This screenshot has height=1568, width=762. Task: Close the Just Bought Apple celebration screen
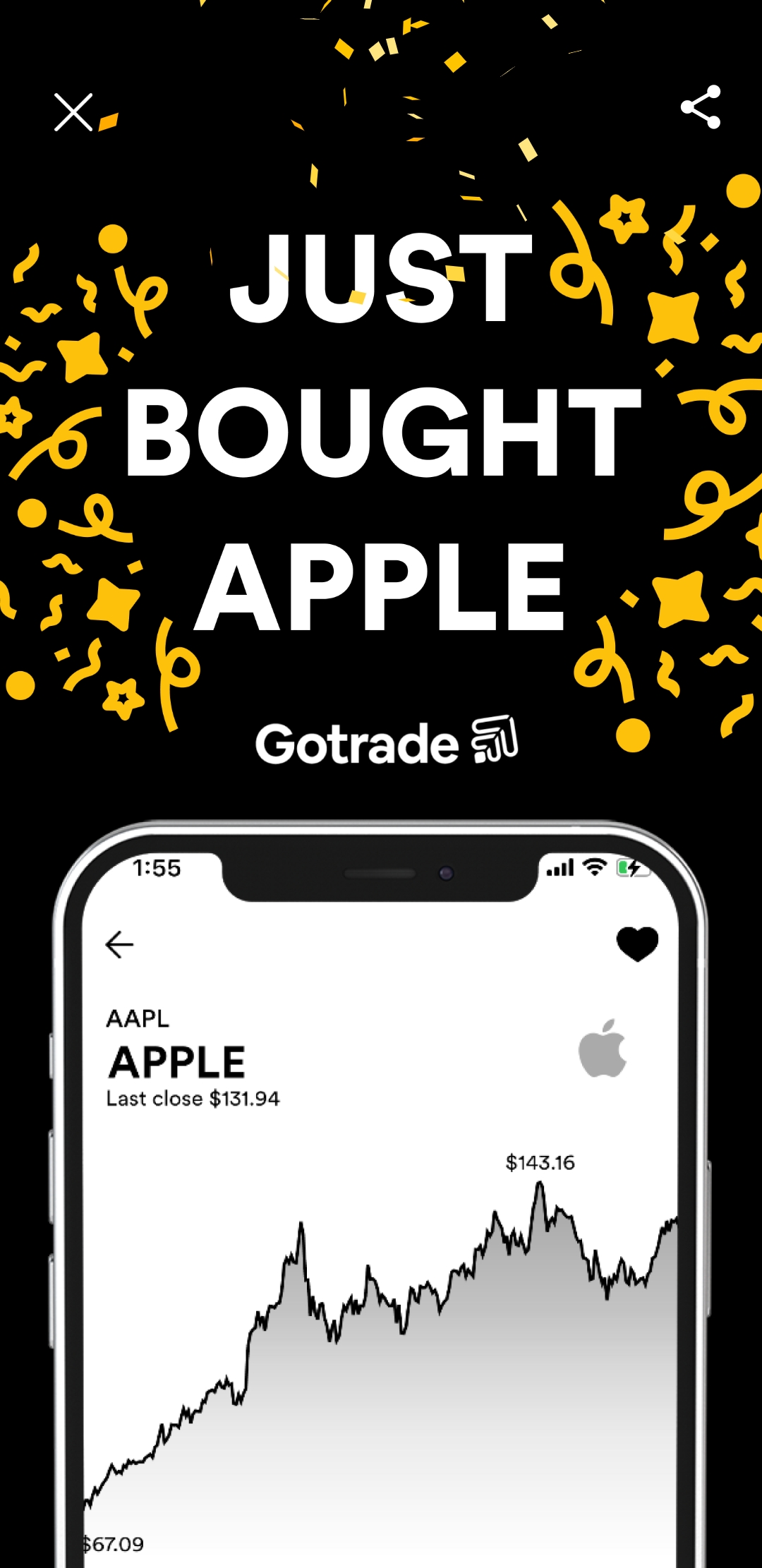[73, 112]
